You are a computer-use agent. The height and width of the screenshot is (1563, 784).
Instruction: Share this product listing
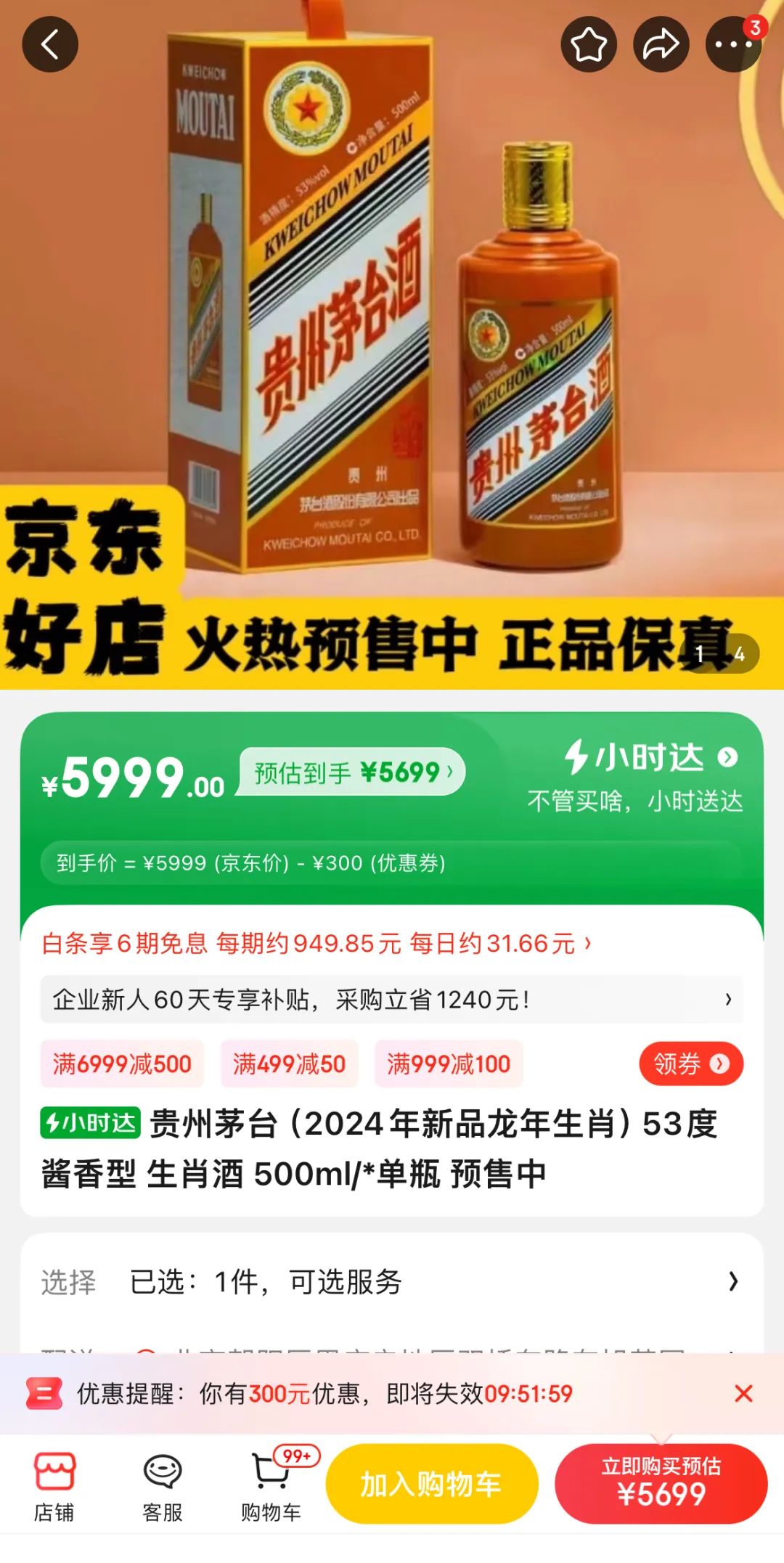661,45
